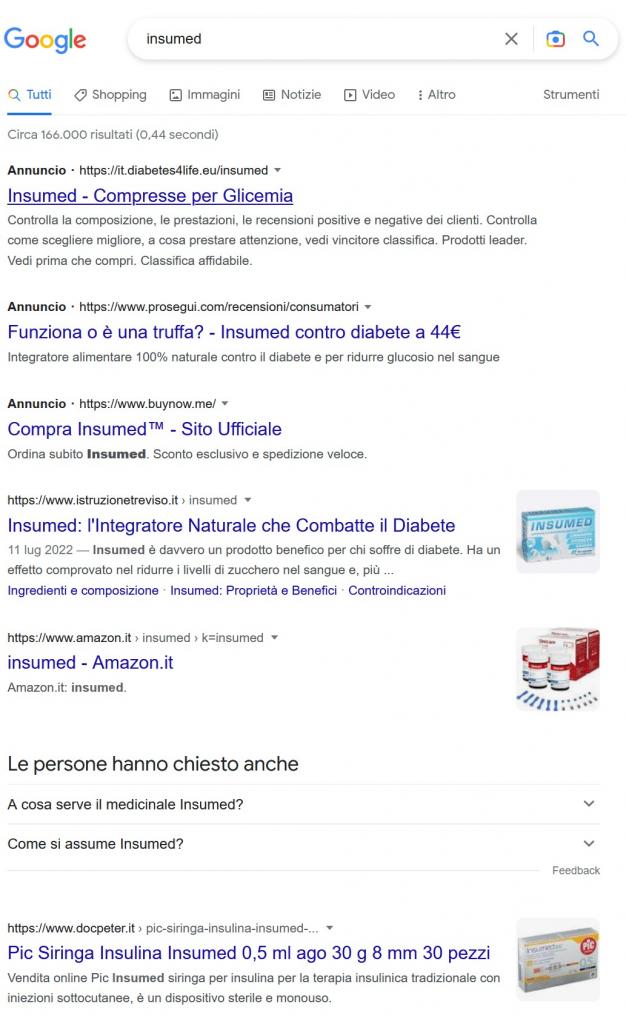
Task: Open ad Insumed - Compresse per Glicemia
Action: point(150,196)
